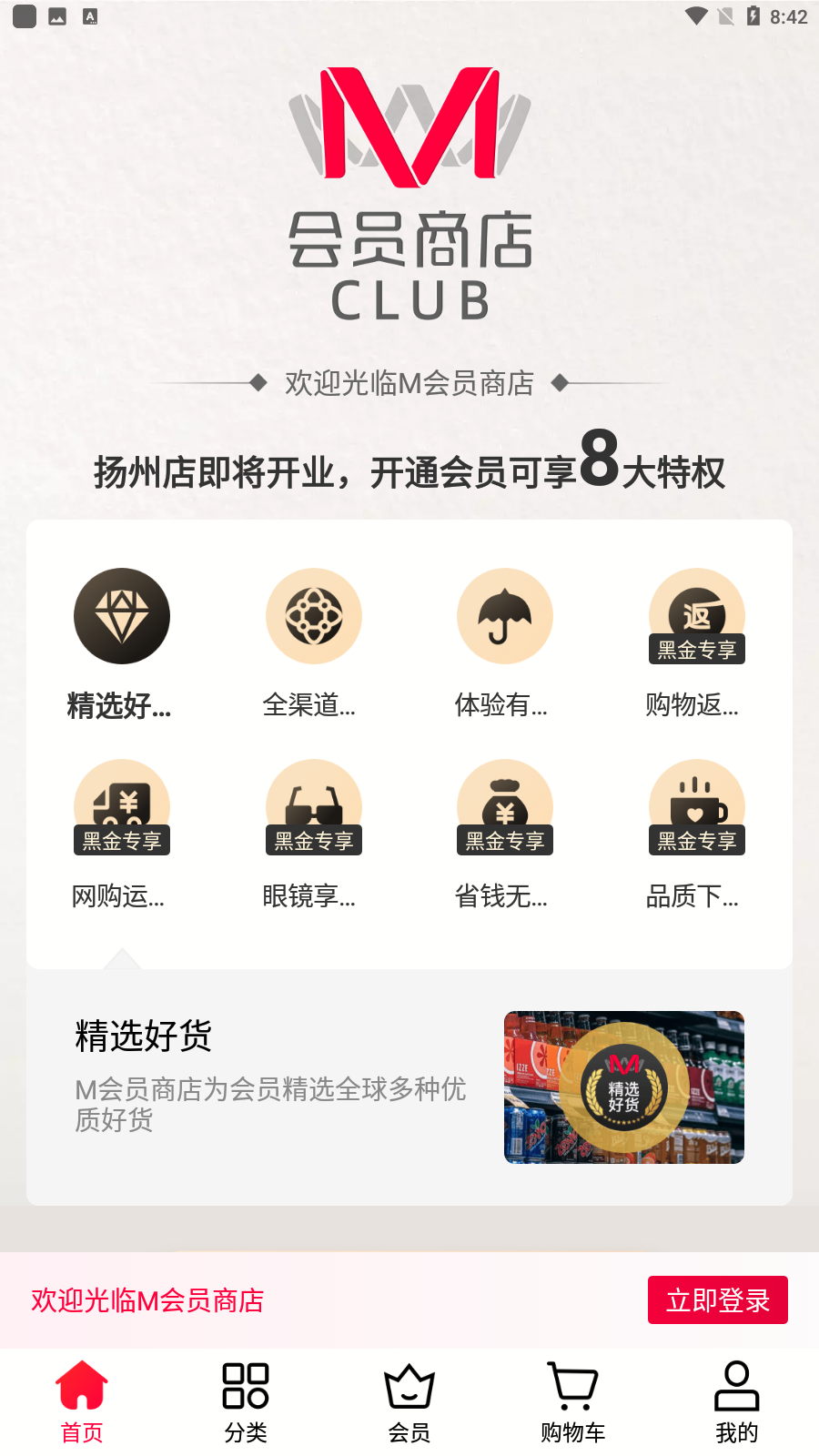Open the 购物车 shopping cart tab

pyautogui.click(x=573, y=1402)
